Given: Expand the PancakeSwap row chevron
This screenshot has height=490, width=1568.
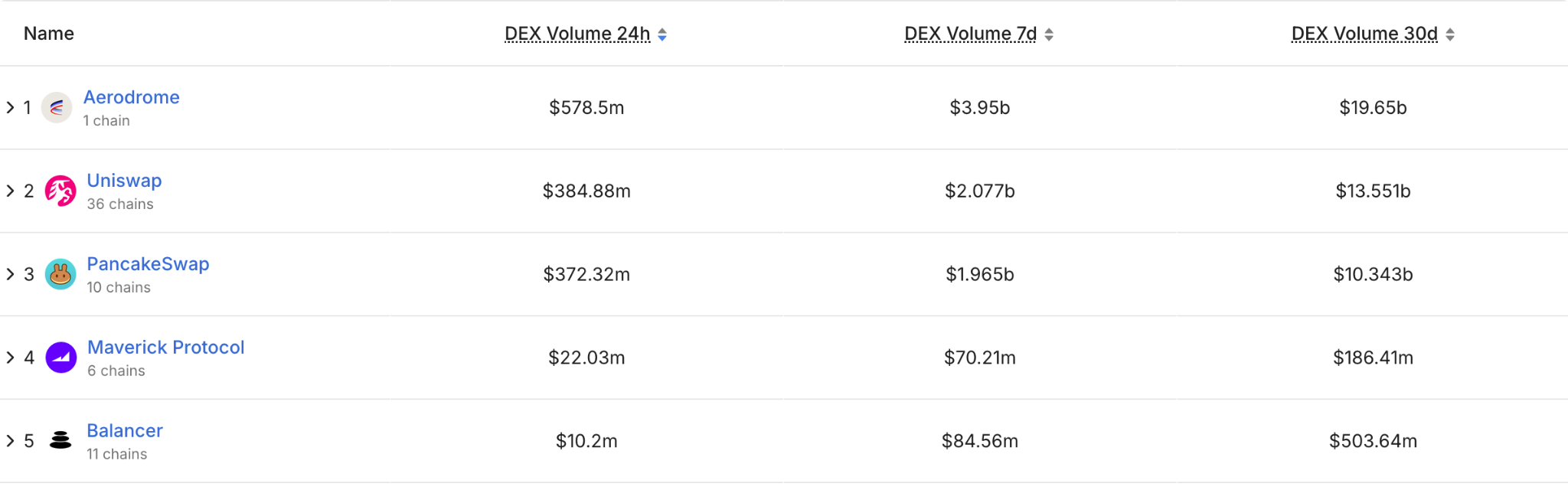Looking at the screenshot, I should click(10, 274).
